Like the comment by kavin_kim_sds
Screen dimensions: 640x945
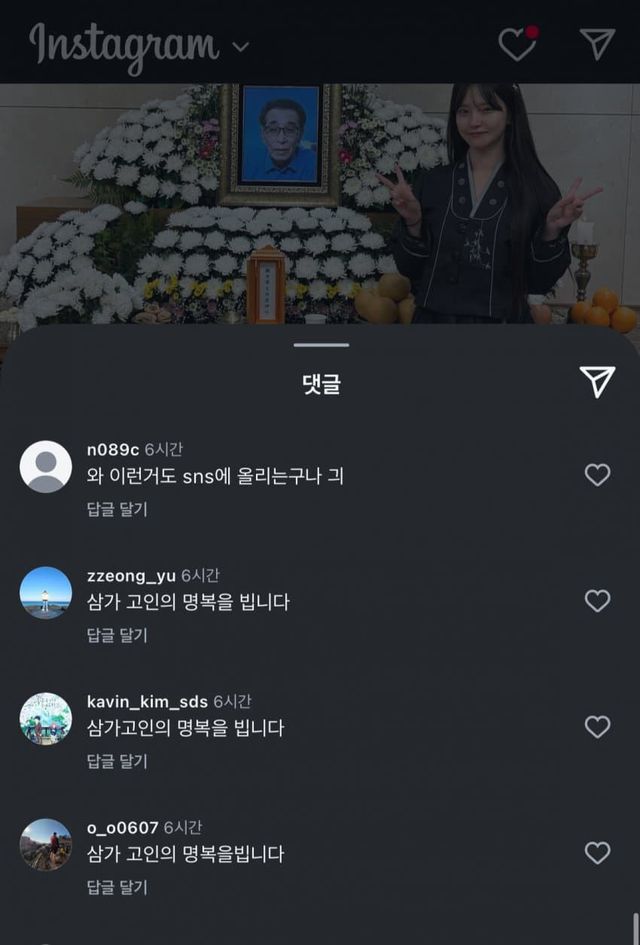click(597, 727)
